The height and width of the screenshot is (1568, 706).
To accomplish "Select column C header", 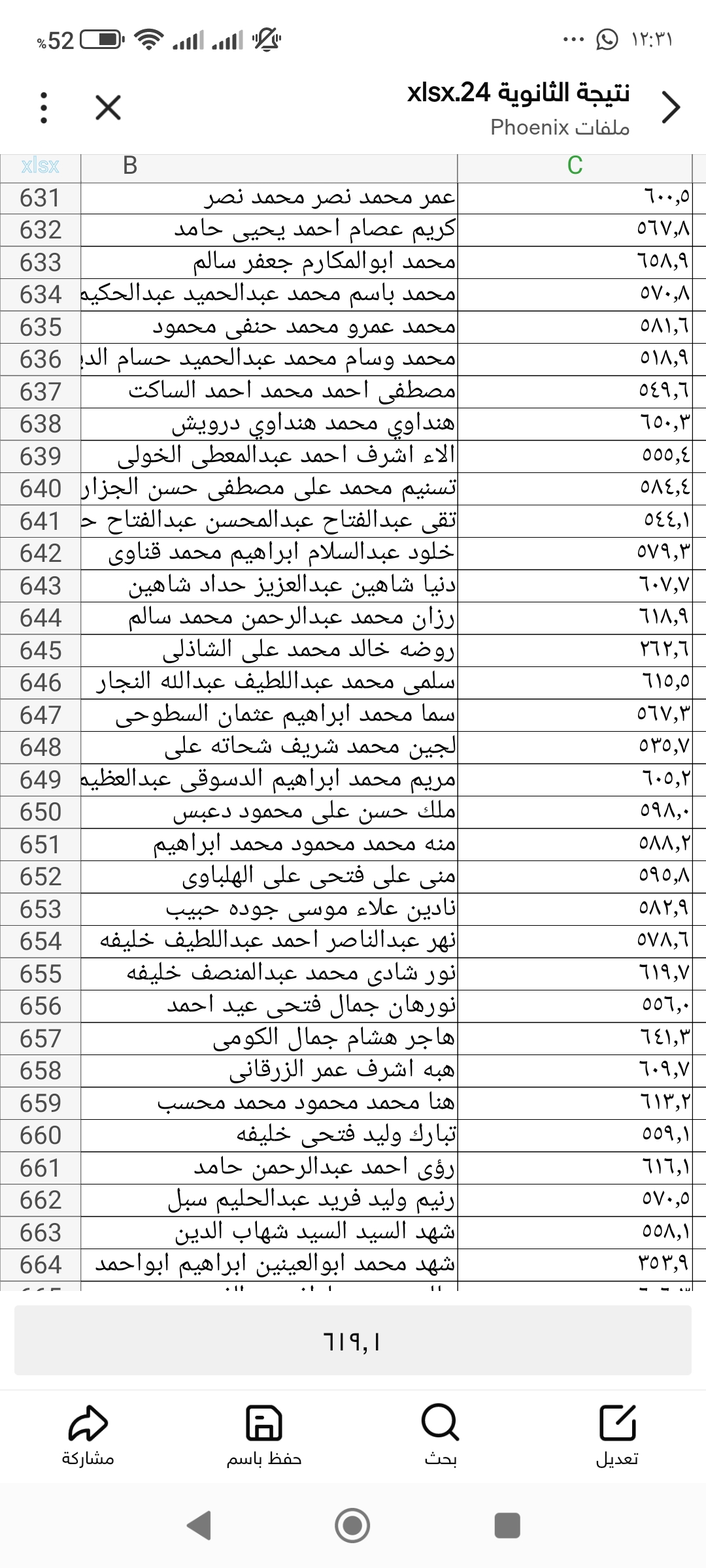I will pos(574,166).
